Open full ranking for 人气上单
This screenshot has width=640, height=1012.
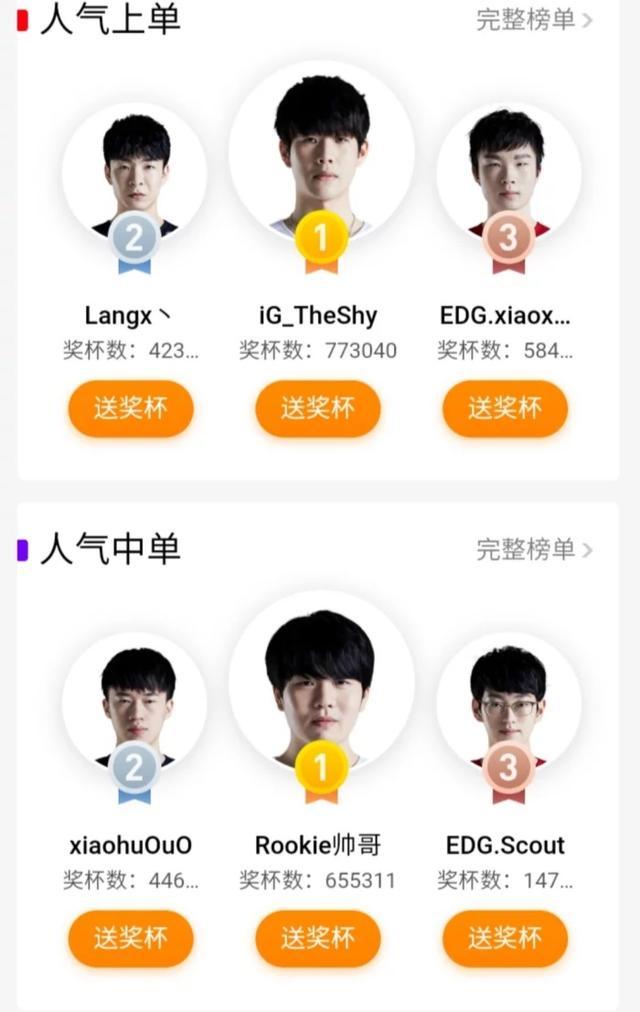click(x=534, y=19)
